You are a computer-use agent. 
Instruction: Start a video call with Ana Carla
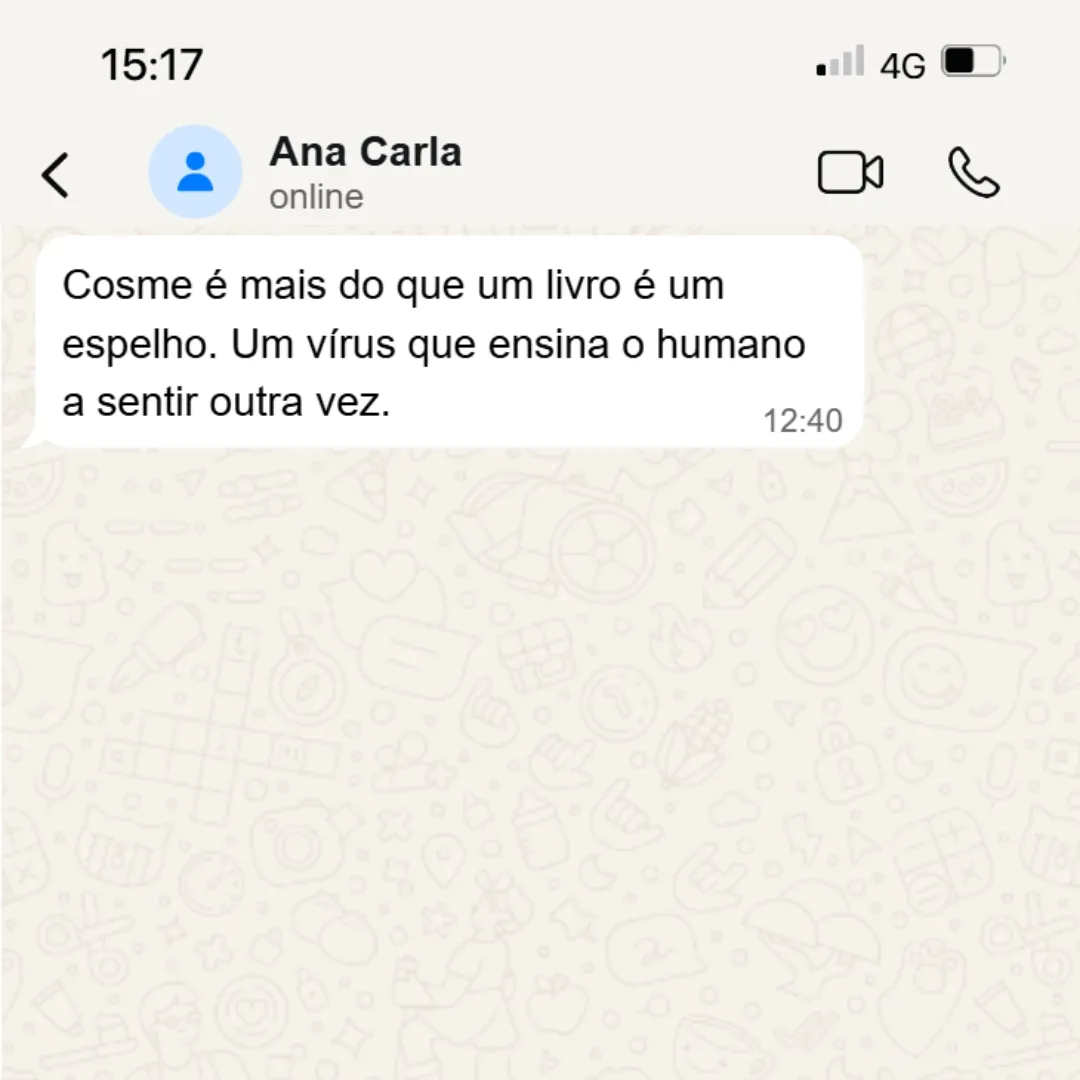(x=850, y=173)
